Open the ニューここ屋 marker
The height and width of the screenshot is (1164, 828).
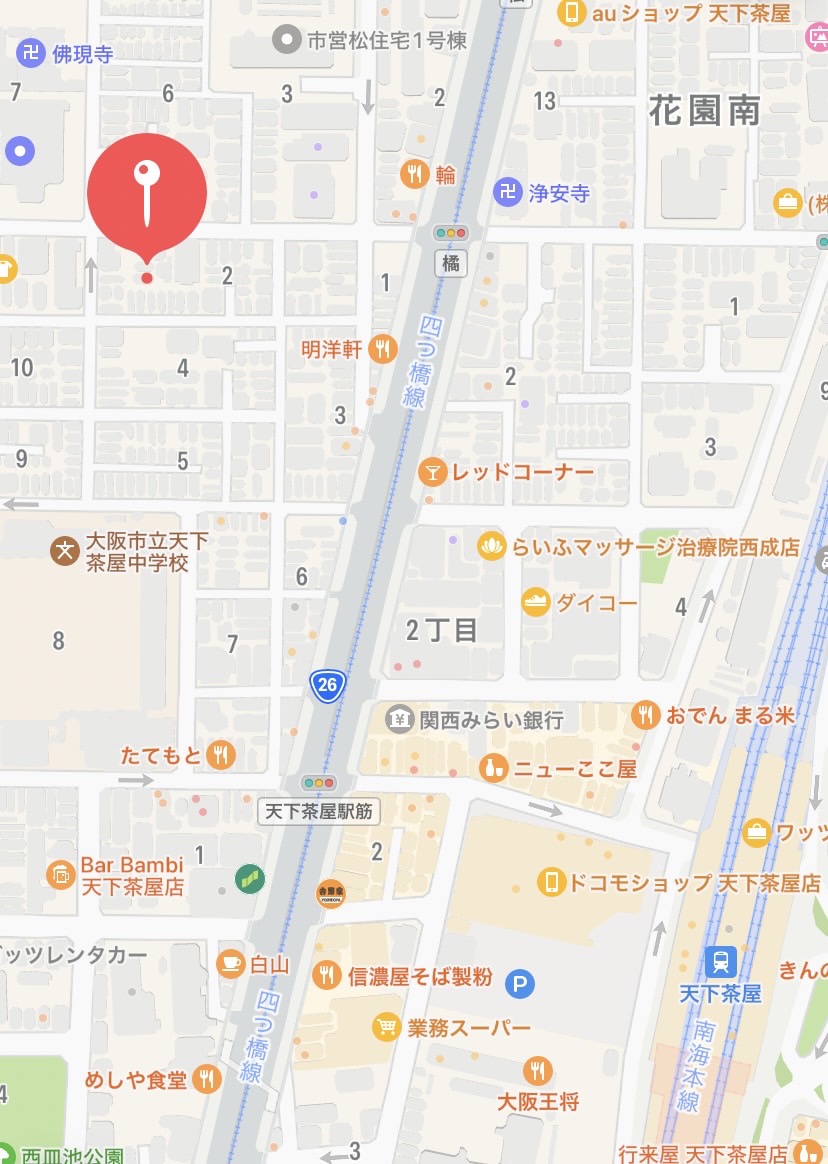pyautogui.click(x=491, y=769)
